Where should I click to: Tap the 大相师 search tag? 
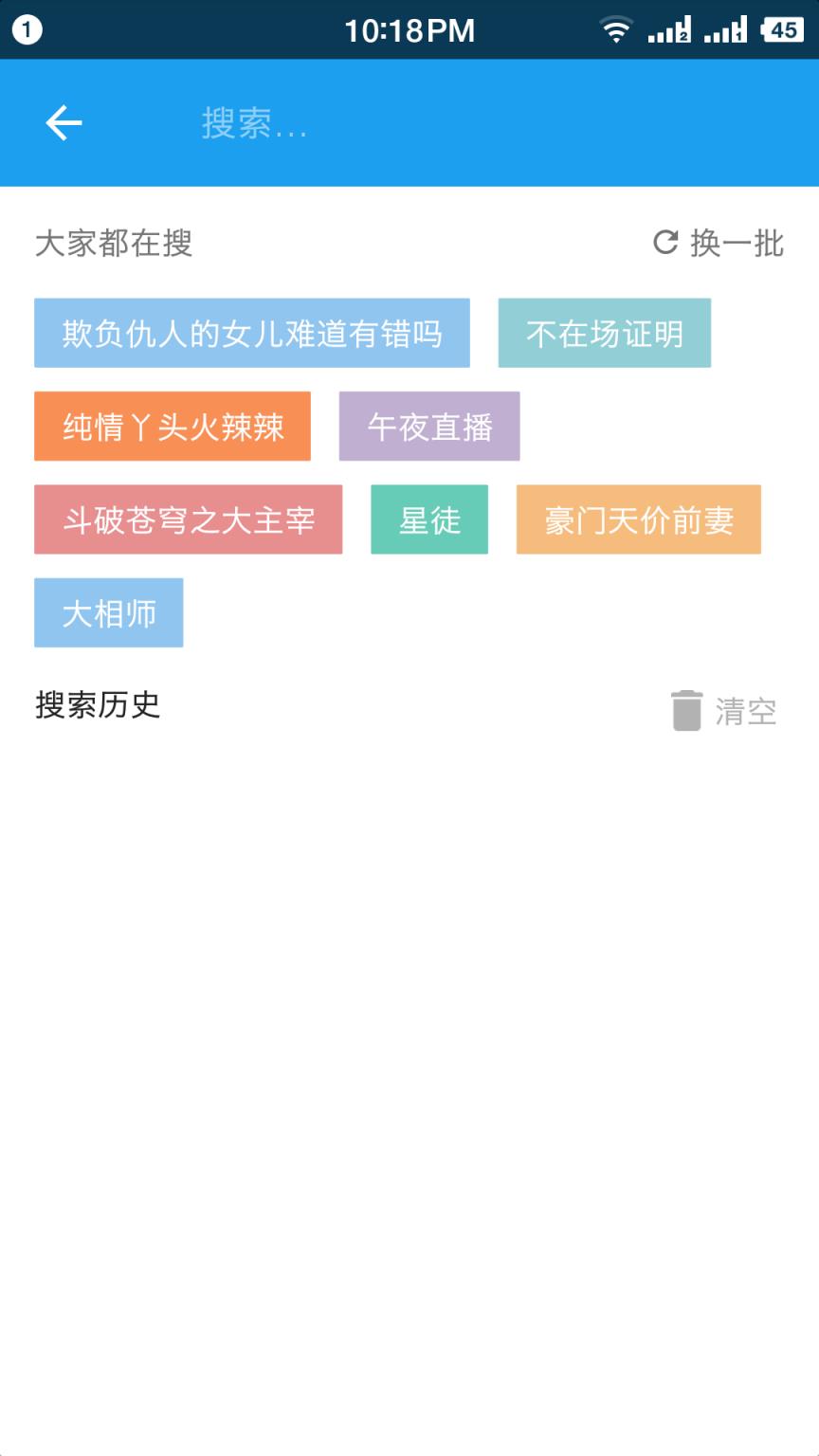(108, 612)
